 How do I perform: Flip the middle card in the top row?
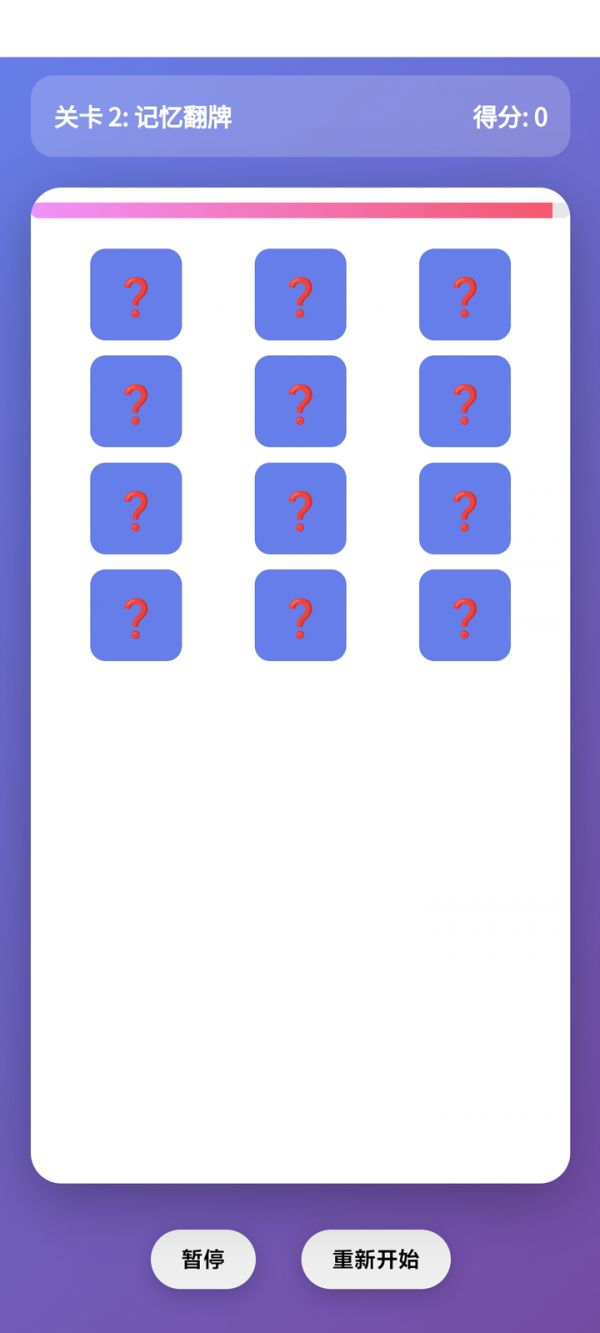tap(300, 295)
